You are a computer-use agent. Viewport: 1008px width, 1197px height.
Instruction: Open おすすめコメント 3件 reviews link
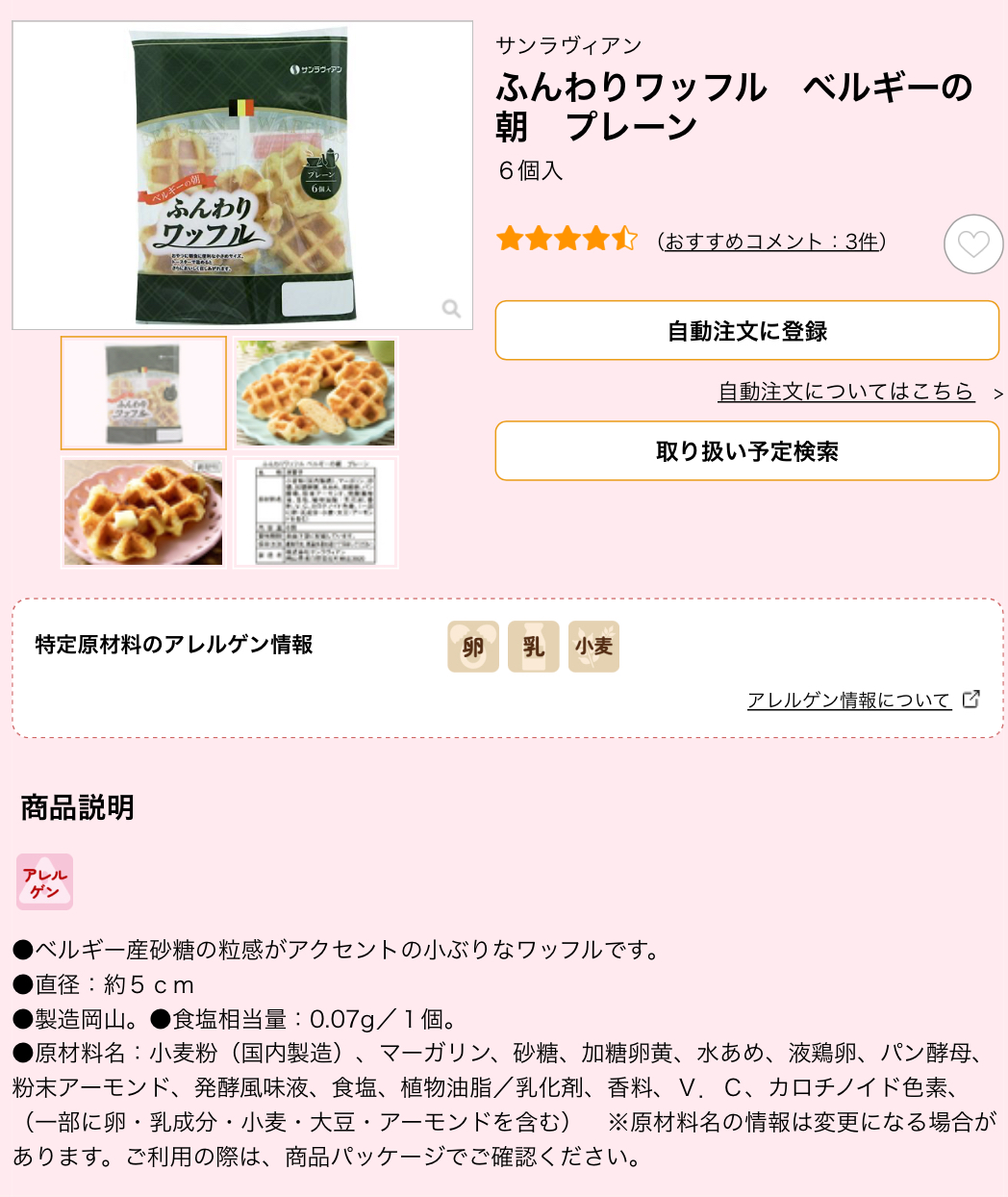pyautogui.click(x=771, y=241)
